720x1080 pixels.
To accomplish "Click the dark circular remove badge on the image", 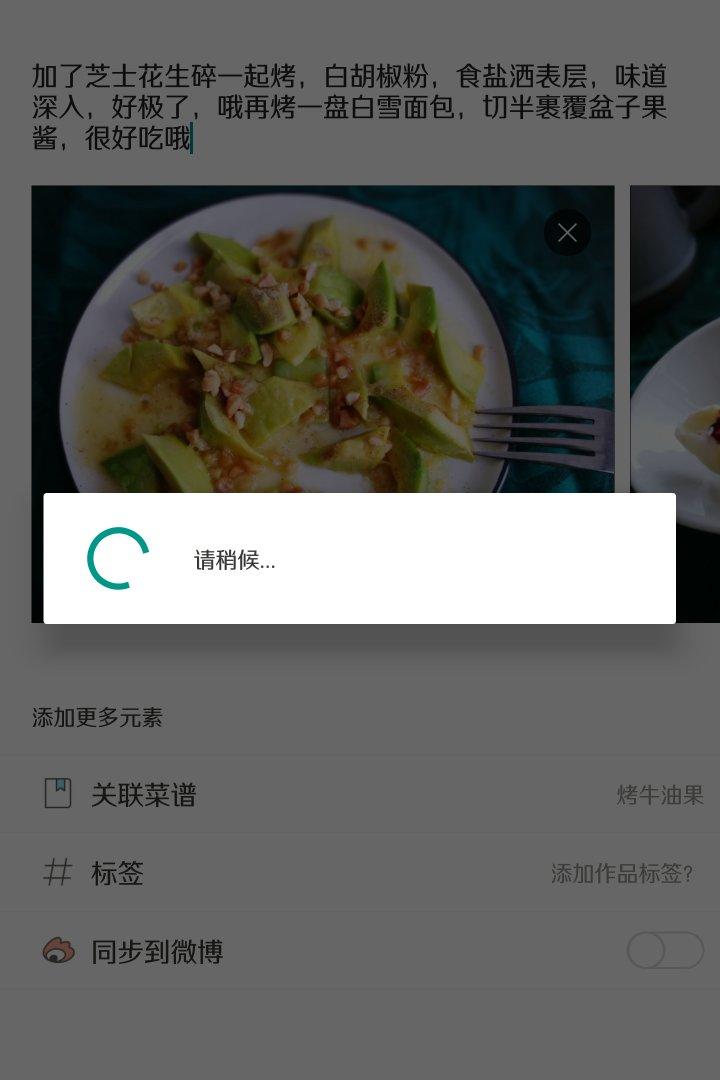I will 567,232.
